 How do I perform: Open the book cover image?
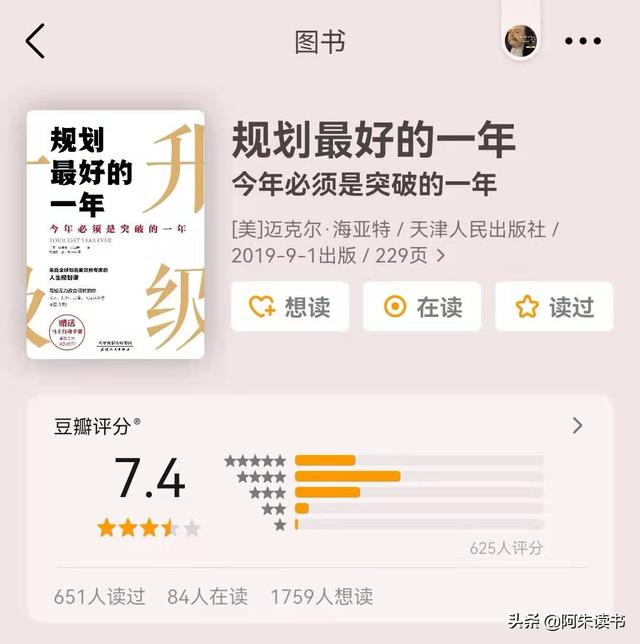point(115,235)
